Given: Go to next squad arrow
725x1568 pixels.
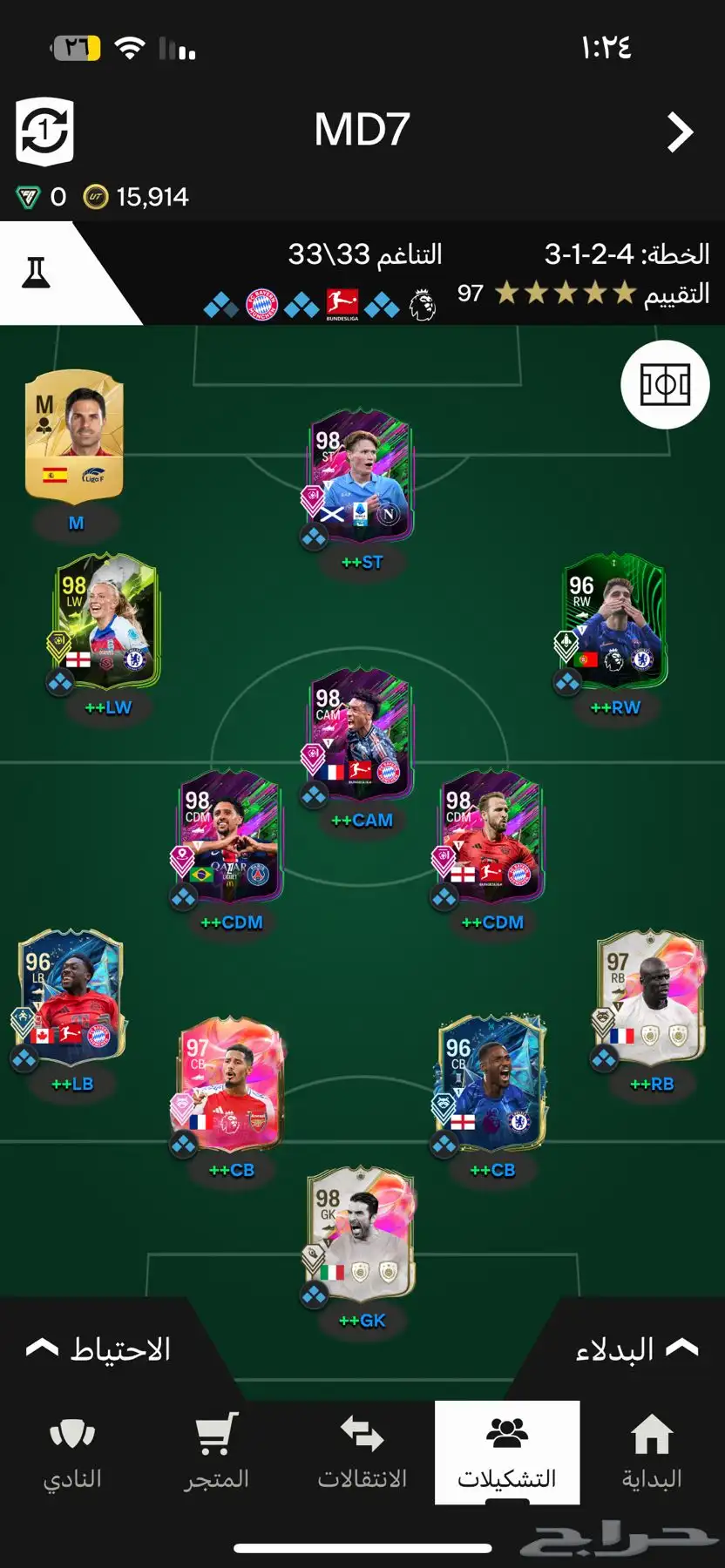Looking at the screenshot, I should 680,132.
